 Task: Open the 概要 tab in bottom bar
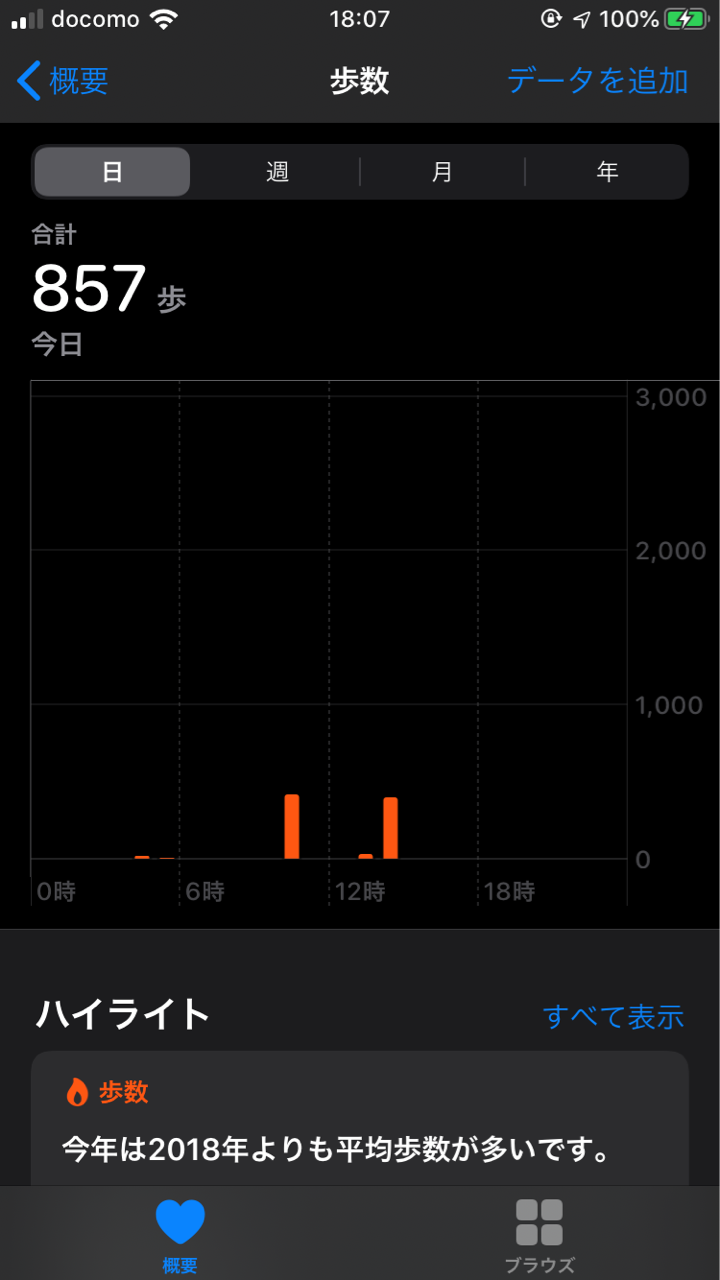click(180, 1235)
